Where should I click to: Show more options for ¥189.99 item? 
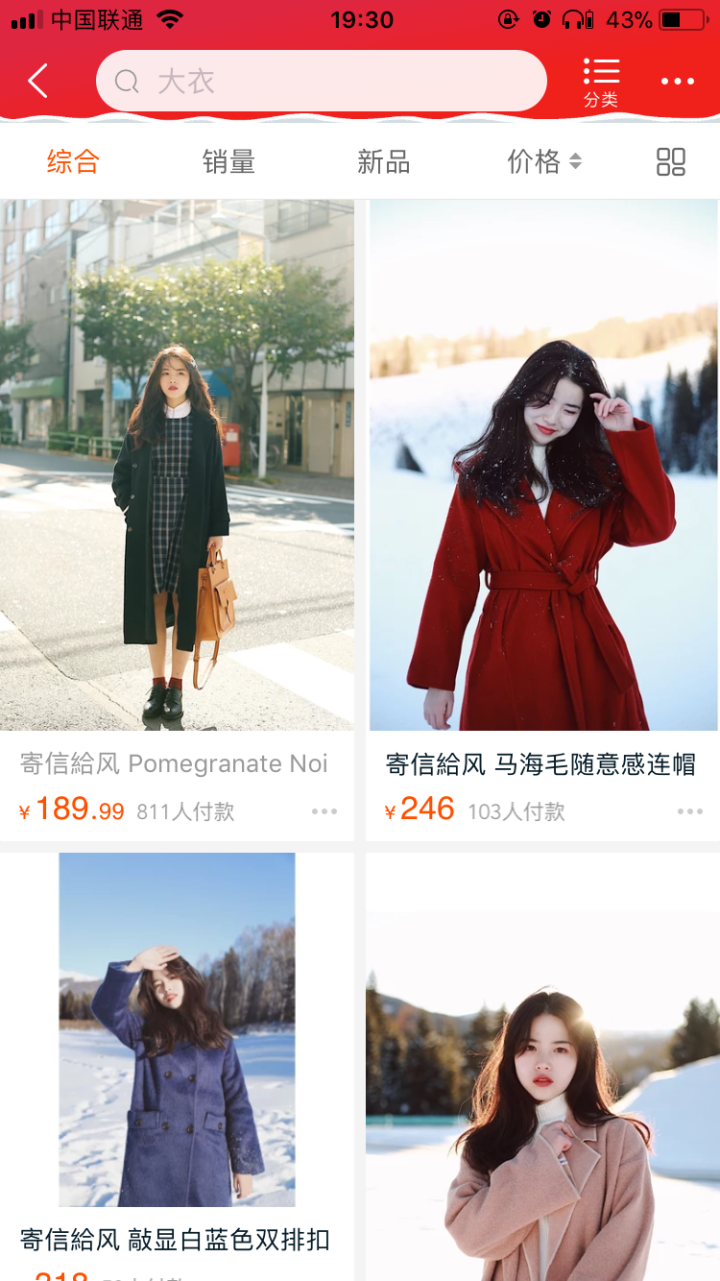(324, 811)
